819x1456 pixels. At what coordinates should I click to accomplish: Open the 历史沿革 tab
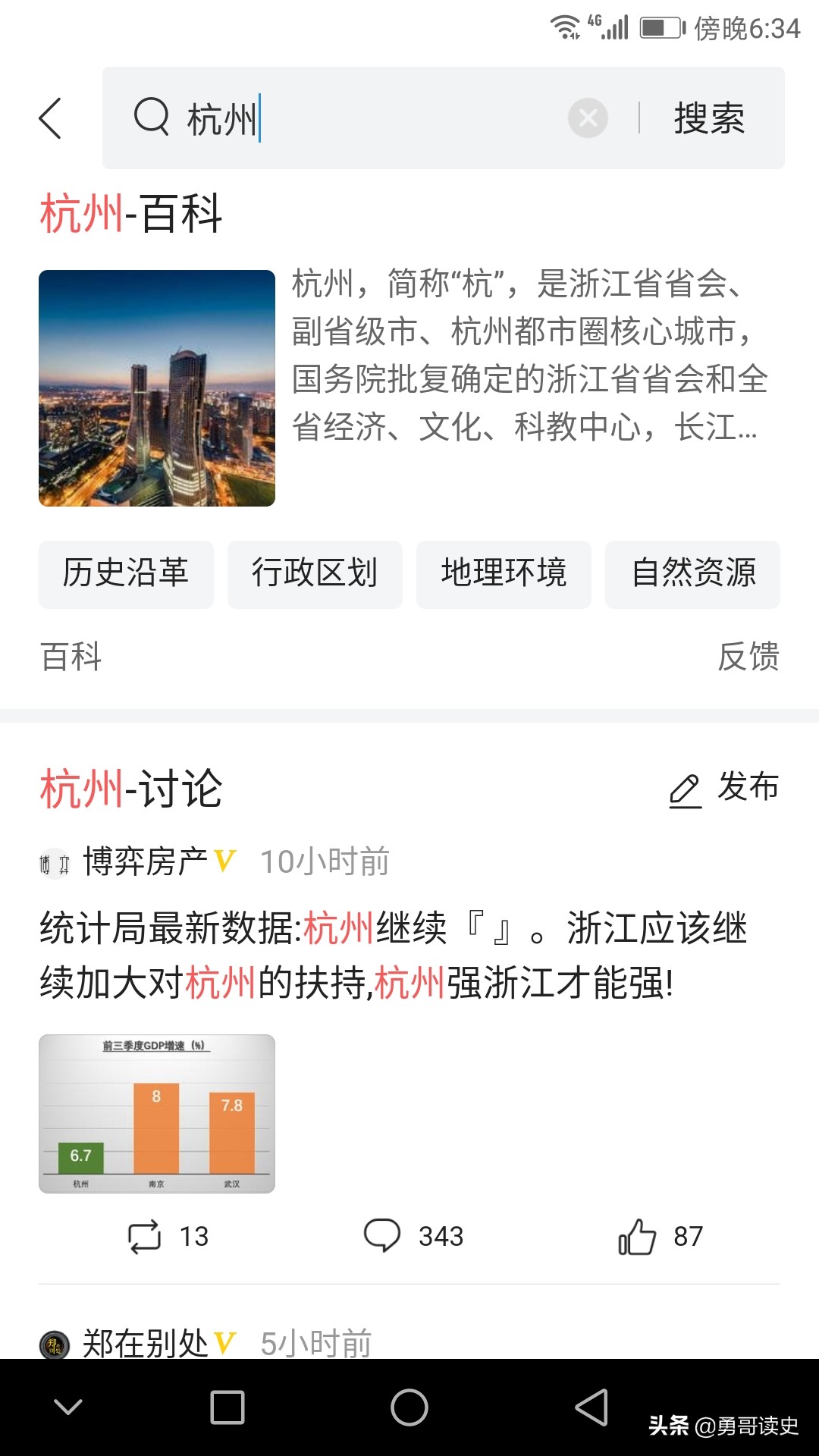tap(125, 574)
